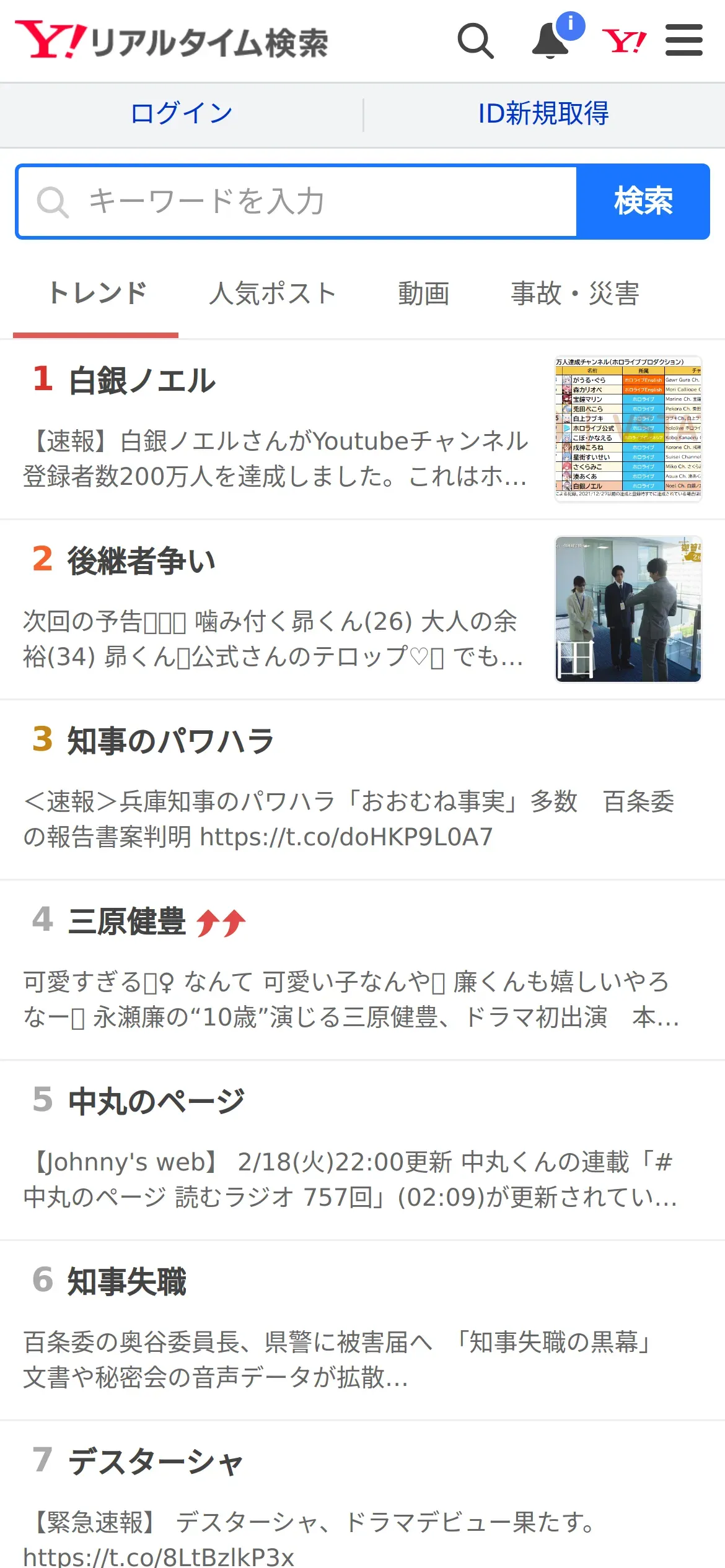This screenshot has width=725, height=1568.
Task: Open the search magnifier icon in header
Action: (x=476, y=41)
